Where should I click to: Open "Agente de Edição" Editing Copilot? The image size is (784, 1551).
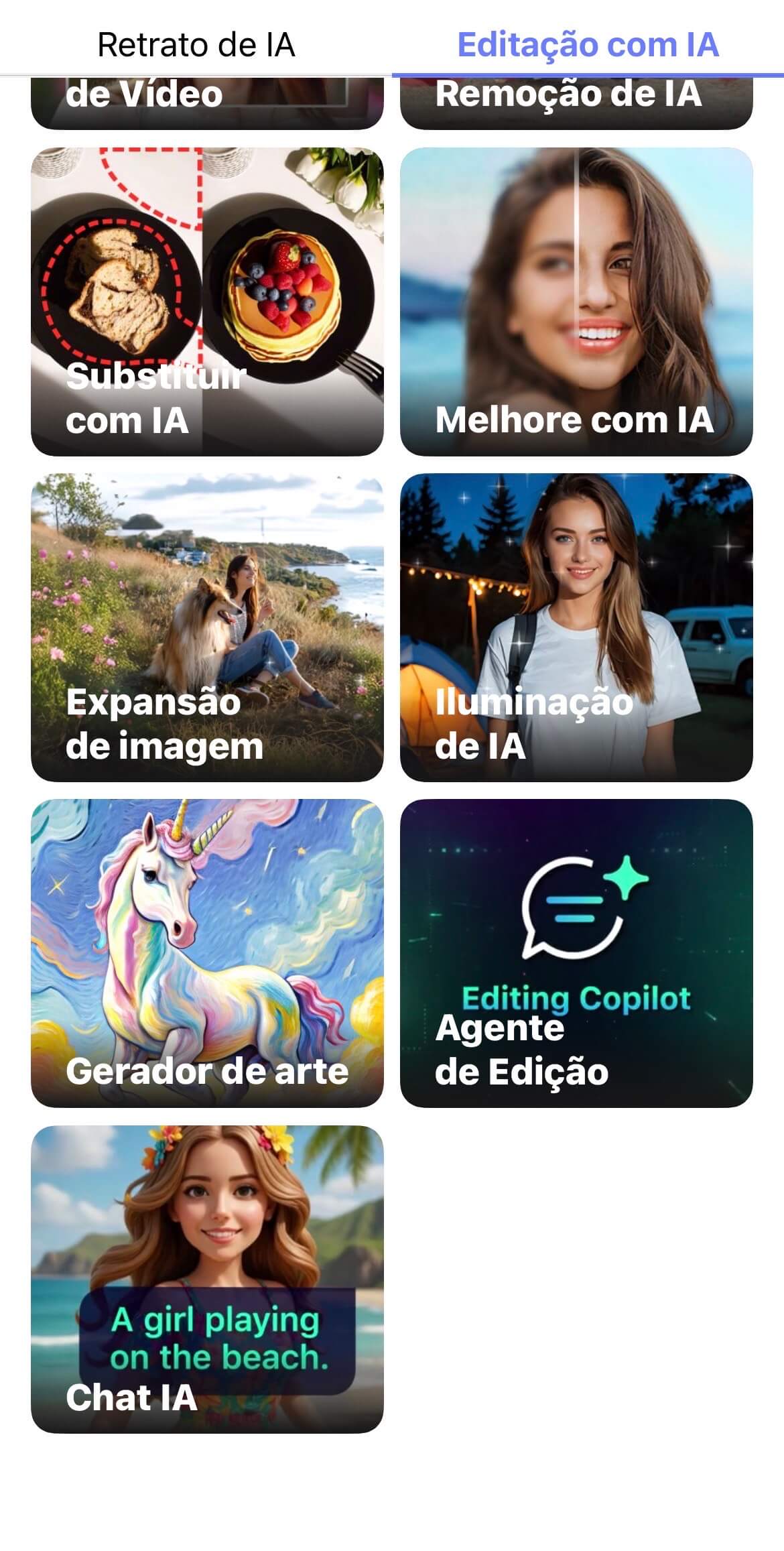click(580, 952)
